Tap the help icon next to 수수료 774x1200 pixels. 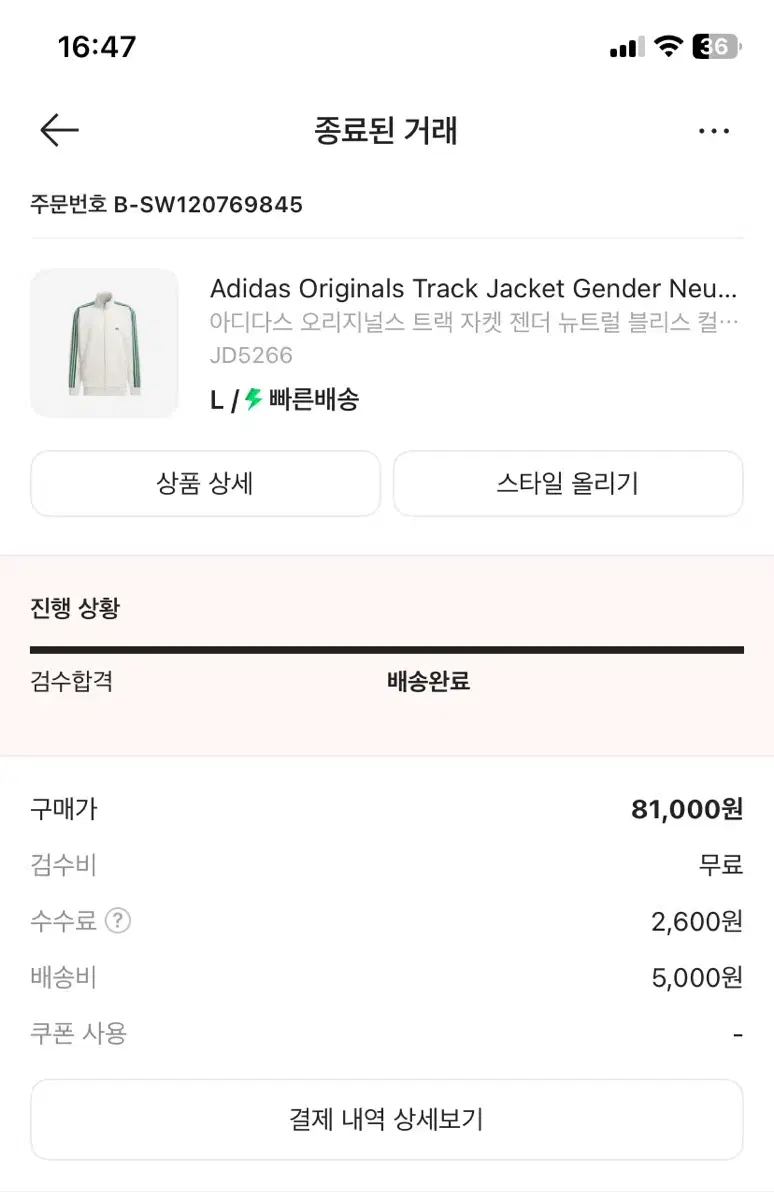point(118,922)
